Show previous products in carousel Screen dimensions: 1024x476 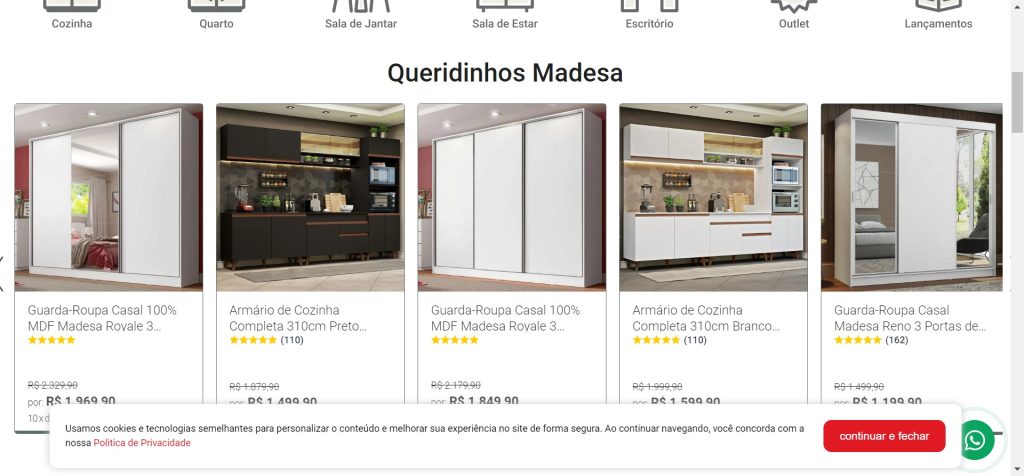coord(3,272)
